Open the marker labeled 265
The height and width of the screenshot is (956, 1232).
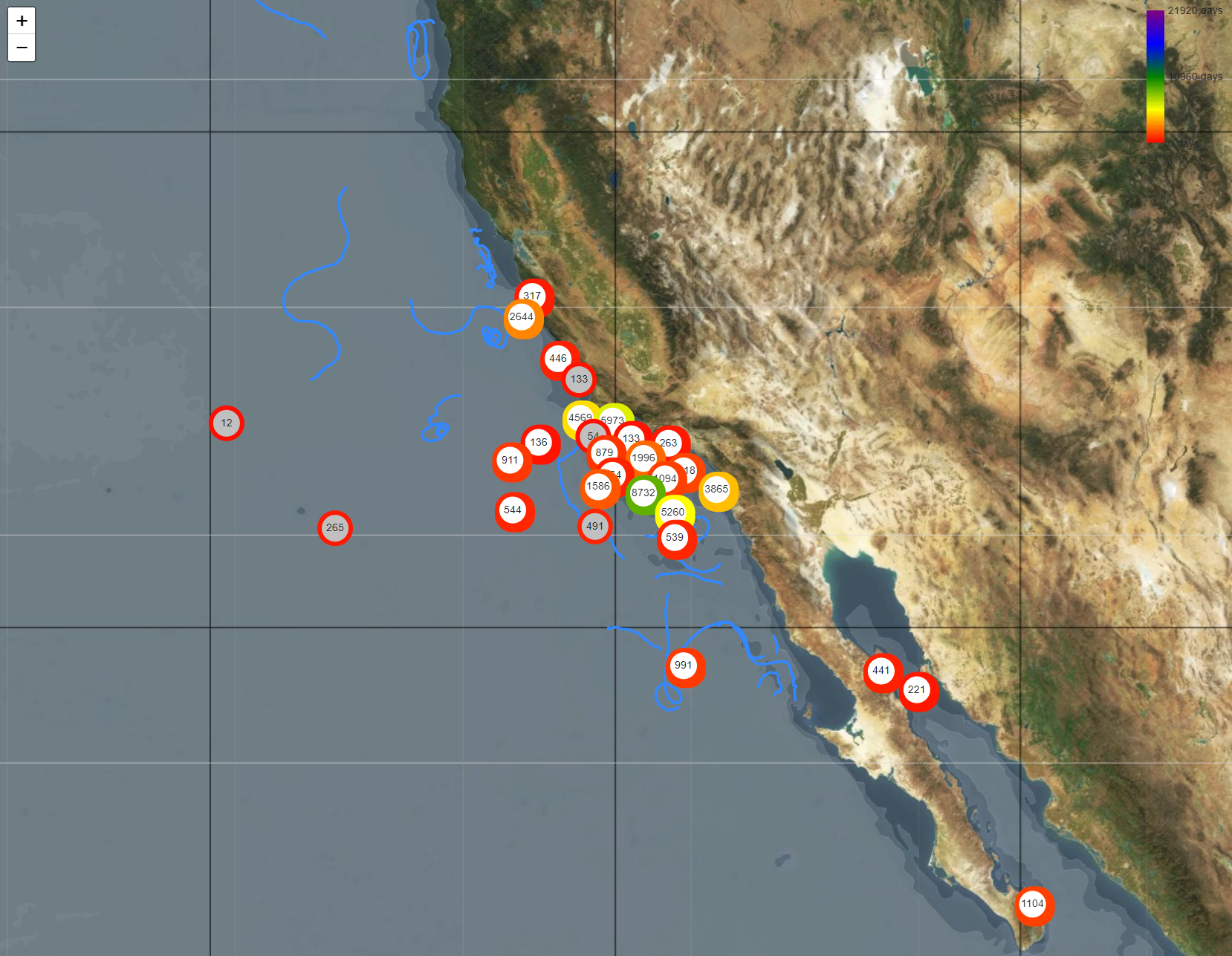[x=335, y=528]
